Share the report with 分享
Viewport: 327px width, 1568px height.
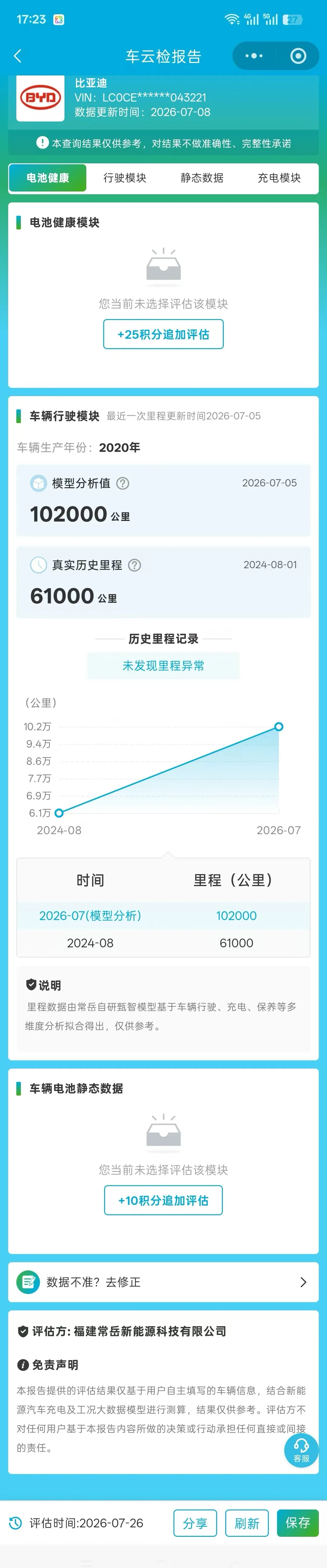pos(195,1523)
